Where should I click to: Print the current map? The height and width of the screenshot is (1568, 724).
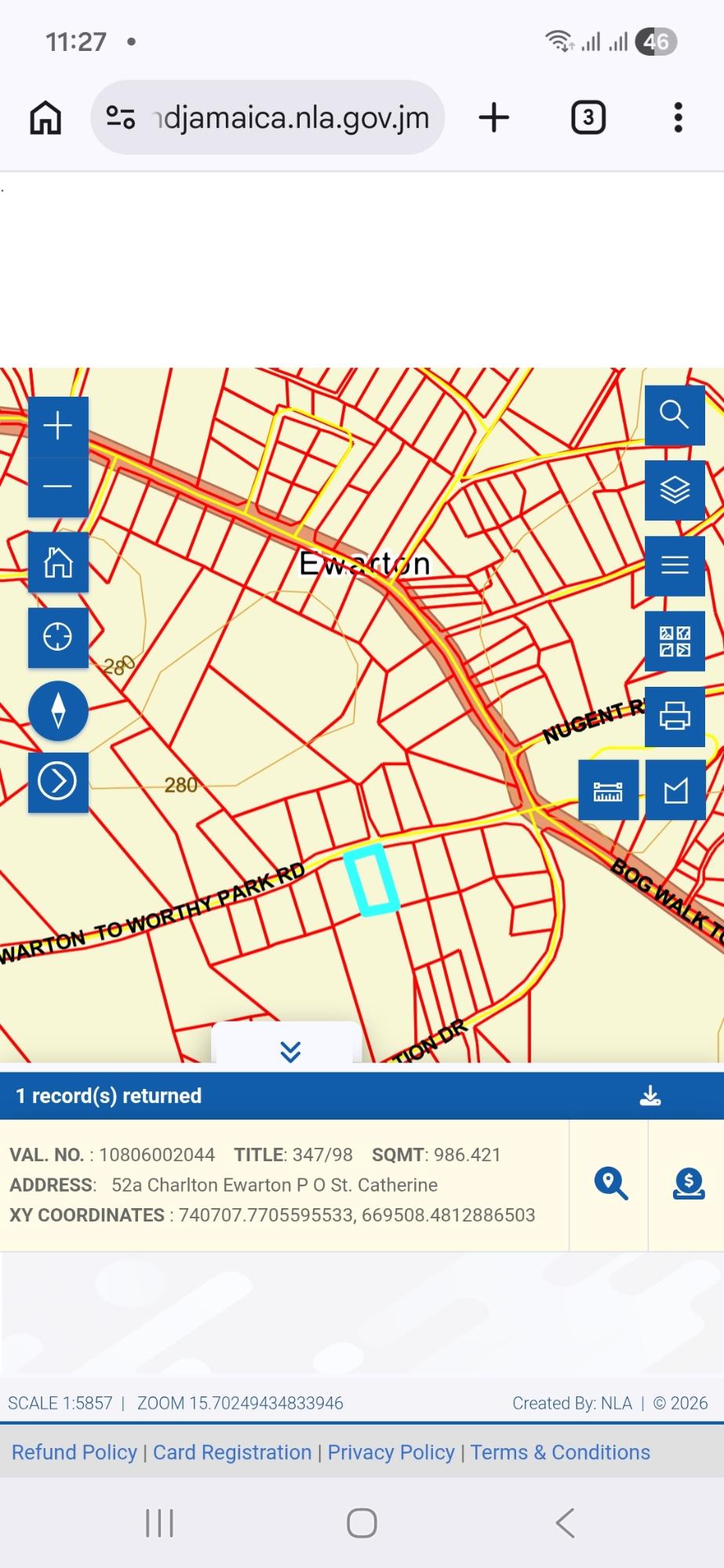coord(675,716)
